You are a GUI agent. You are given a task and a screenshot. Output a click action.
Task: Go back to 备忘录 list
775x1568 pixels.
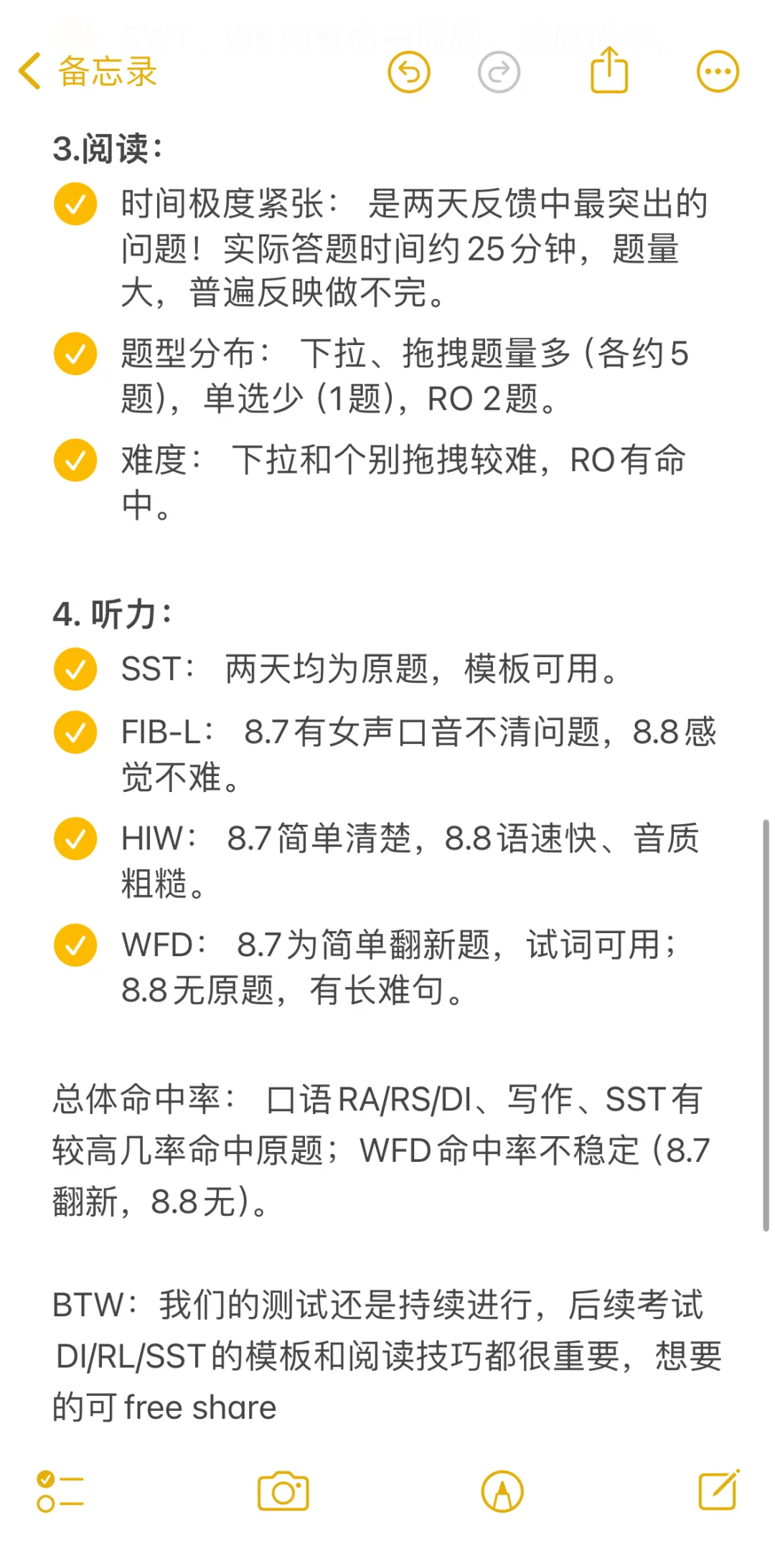[x=87, y=72]
